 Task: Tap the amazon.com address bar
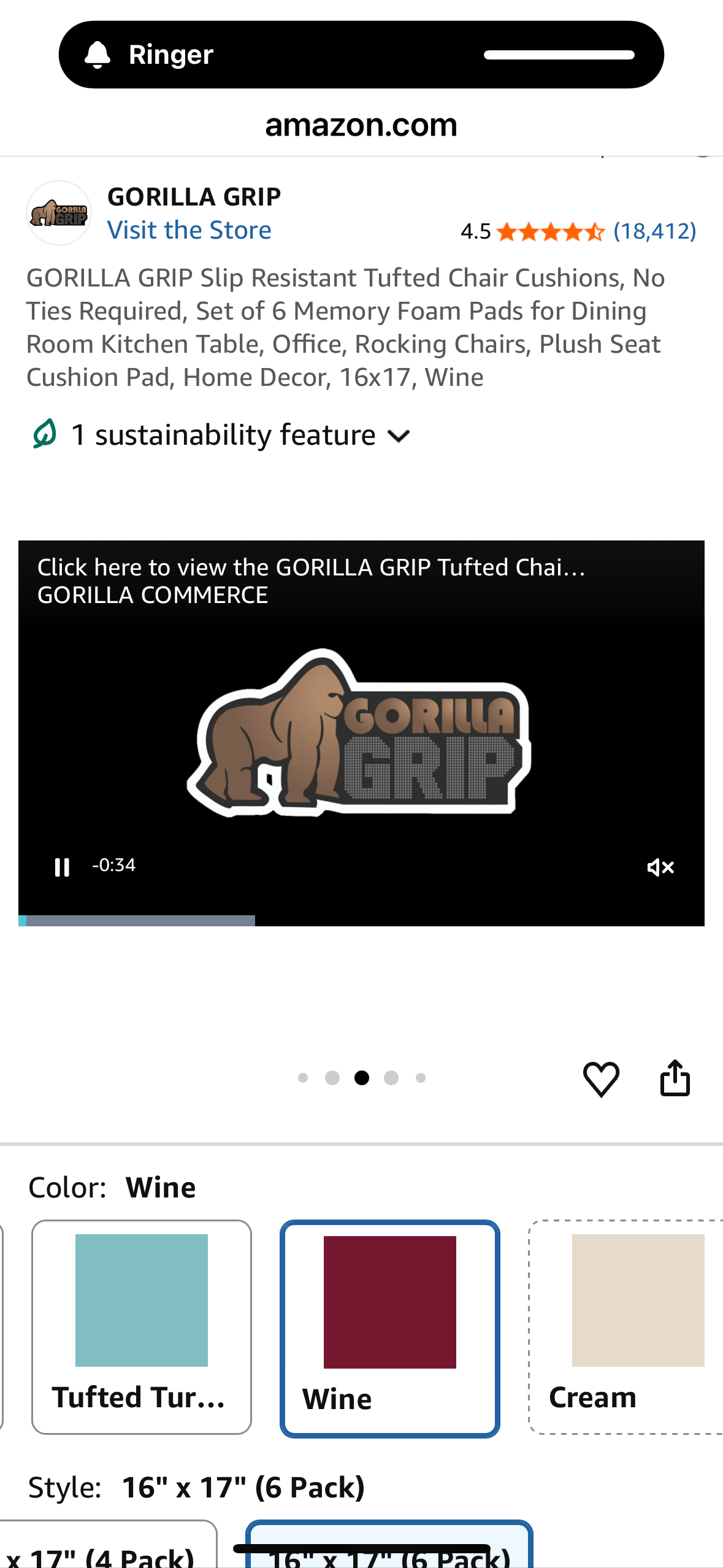pyautogui.click(x=361, y=125)
